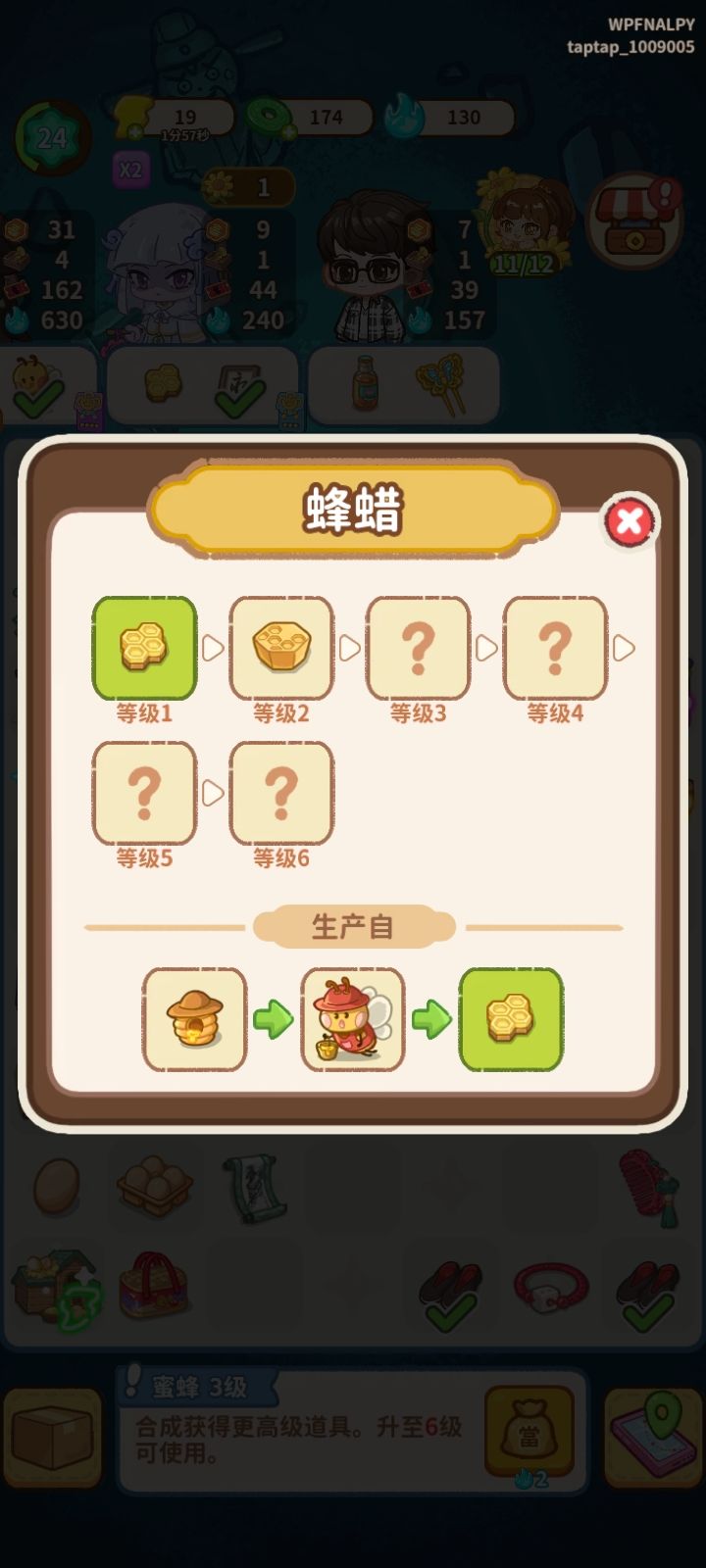Close the 蜂蜡 dialog with the X button
The width and height of the screenshot is (706, 1568).
(x=630, y=521)
